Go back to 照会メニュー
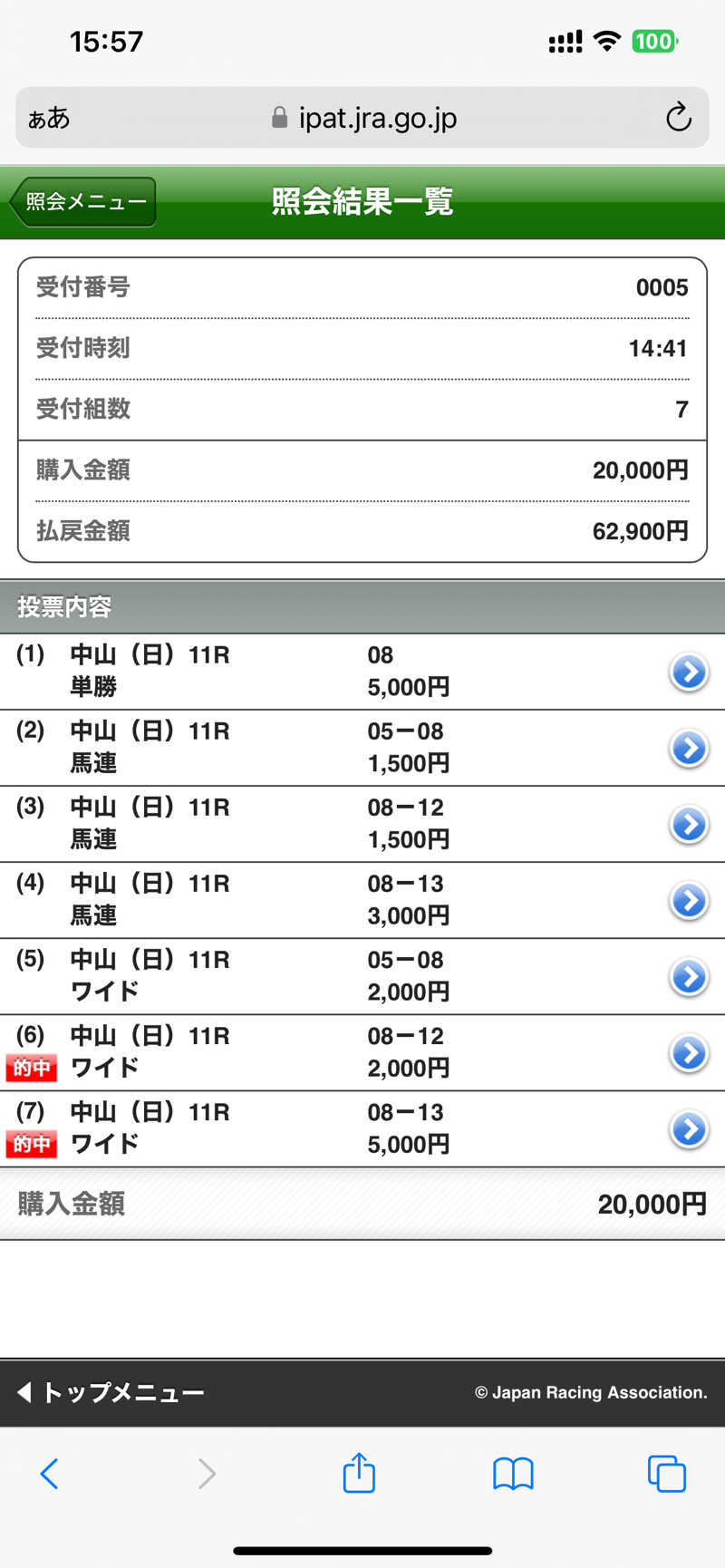 click(x=83, y=201)
